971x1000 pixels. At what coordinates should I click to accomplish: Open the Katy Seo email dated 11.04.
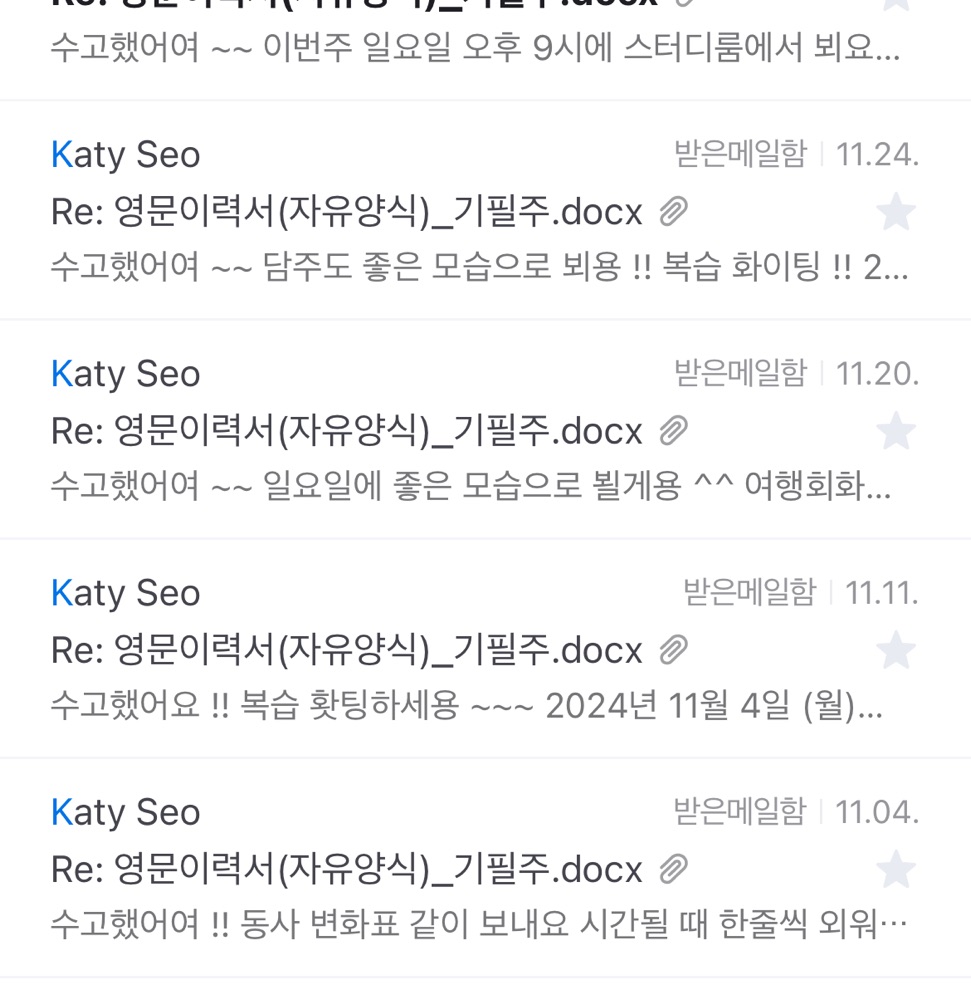point(400,869)
